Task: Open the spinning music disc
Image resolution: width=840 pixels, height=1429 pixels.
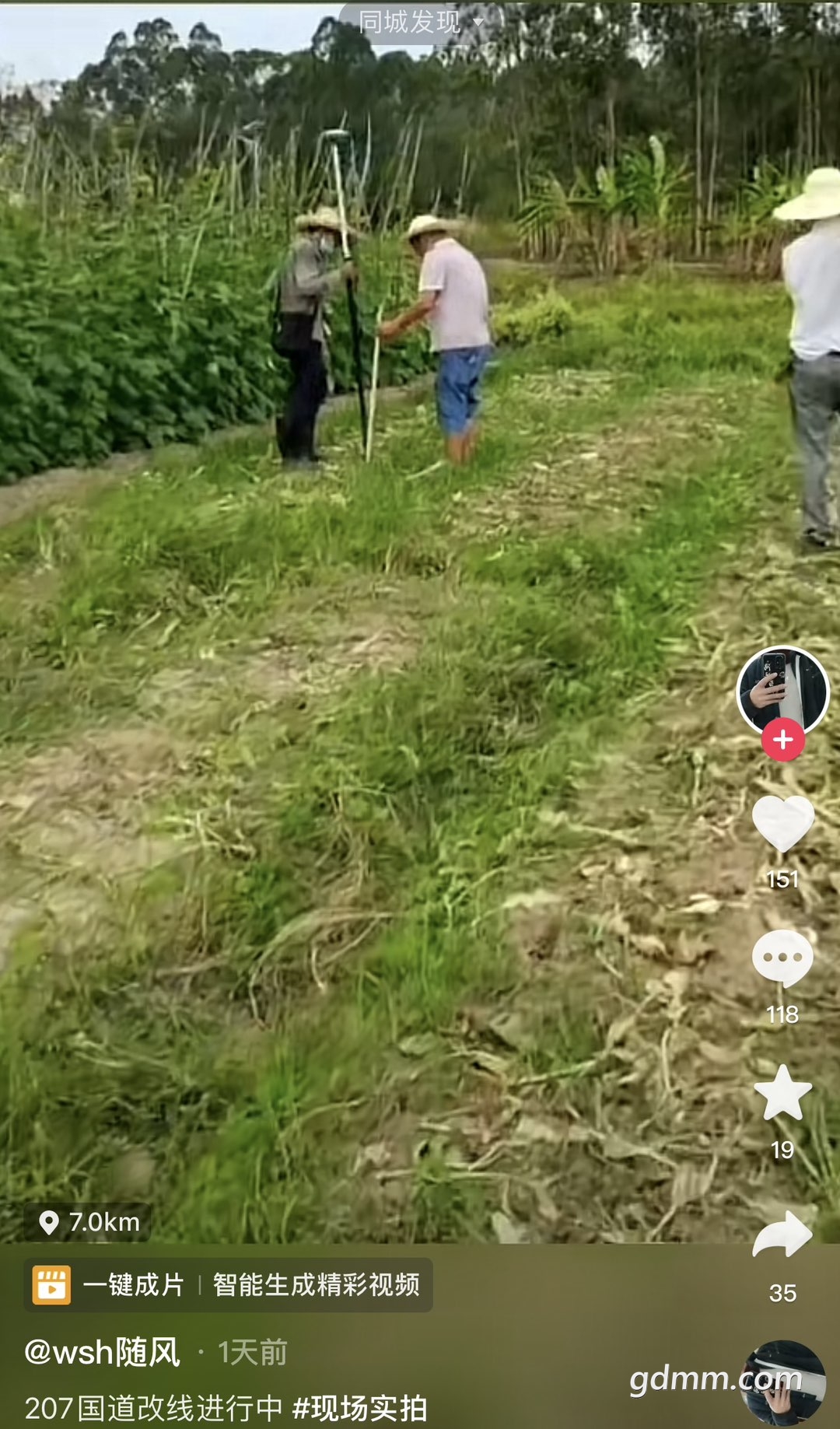Action: point(784,1382)
